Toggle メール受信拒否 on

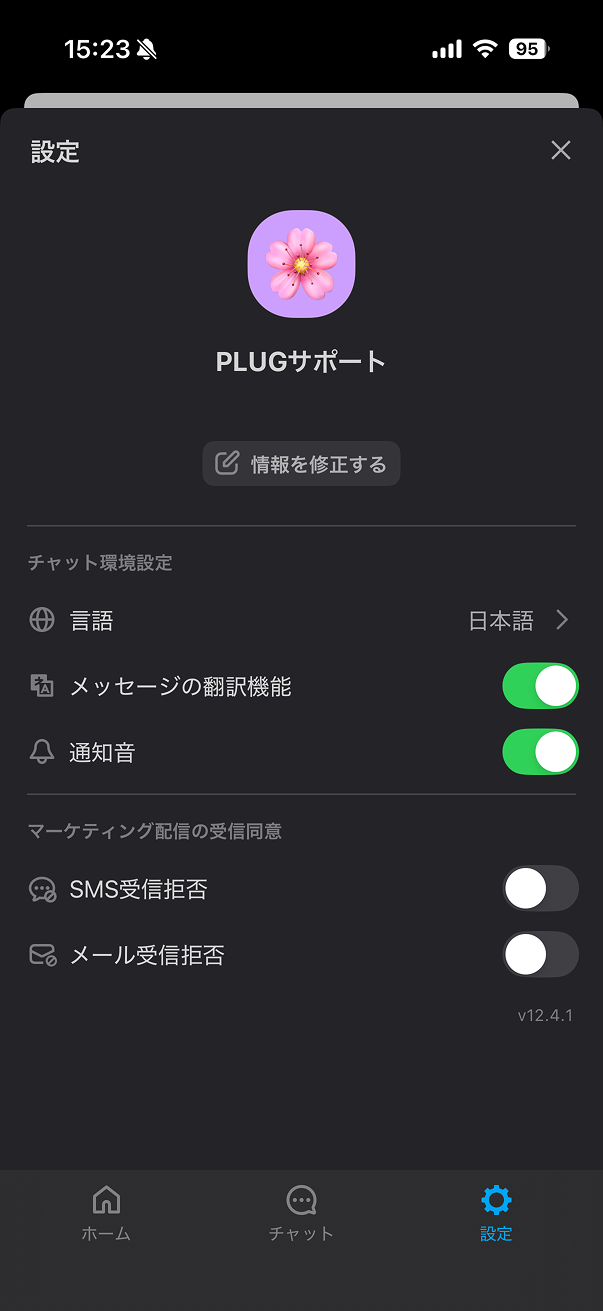click(x=540, y=955)
